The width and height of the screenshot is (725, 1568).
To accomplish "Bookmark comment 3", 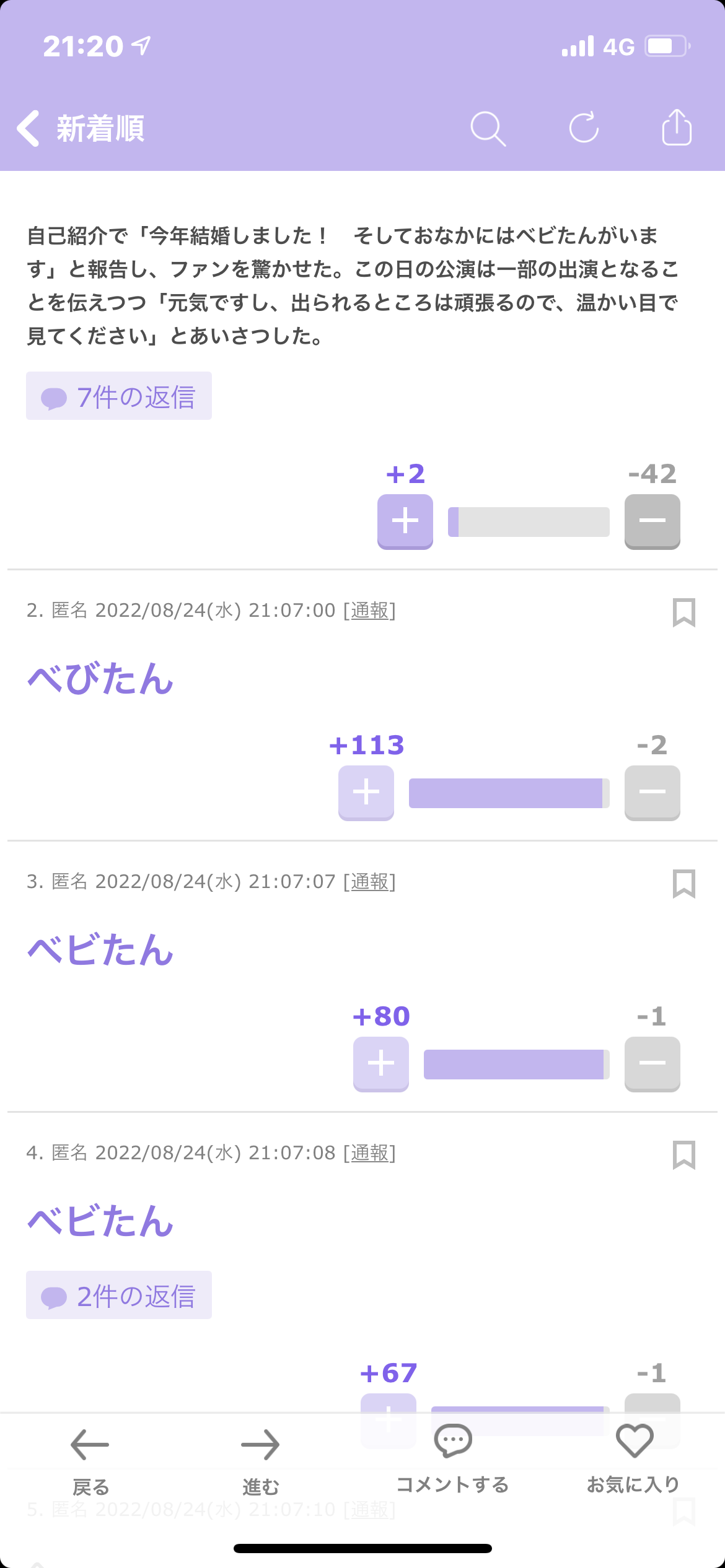I will click(x=684, y=884).
